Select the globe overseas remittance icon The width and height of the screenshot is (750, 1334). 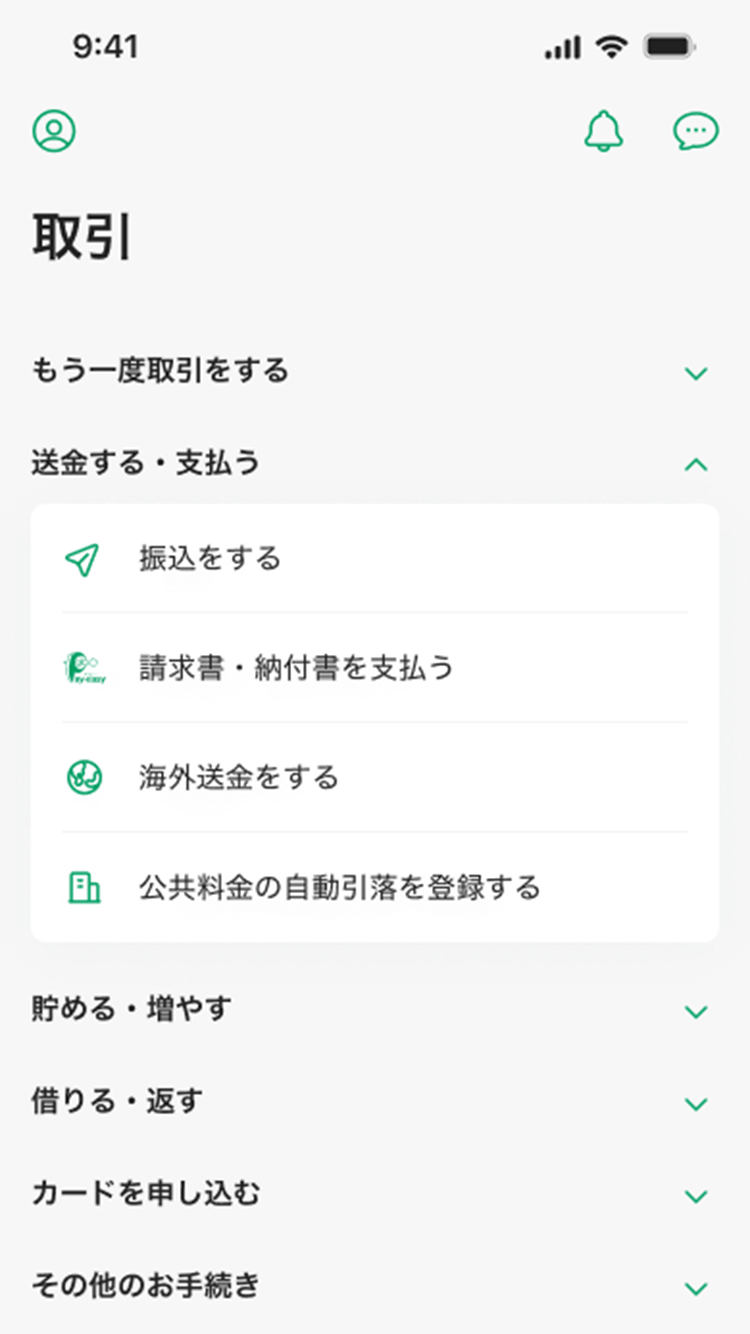pyautogui.click(x=85, y=776)
